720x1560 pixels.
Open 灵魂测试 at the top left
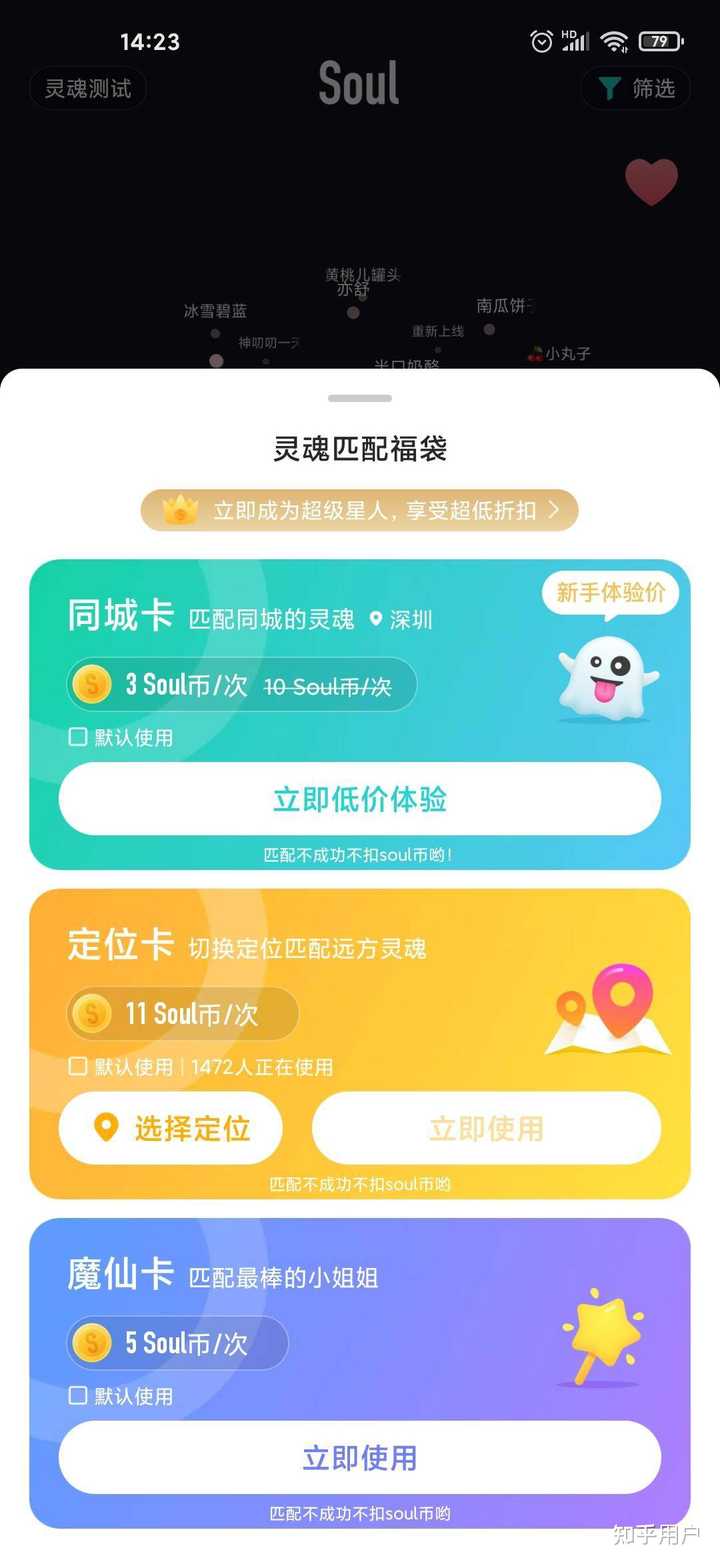(87, 89)
